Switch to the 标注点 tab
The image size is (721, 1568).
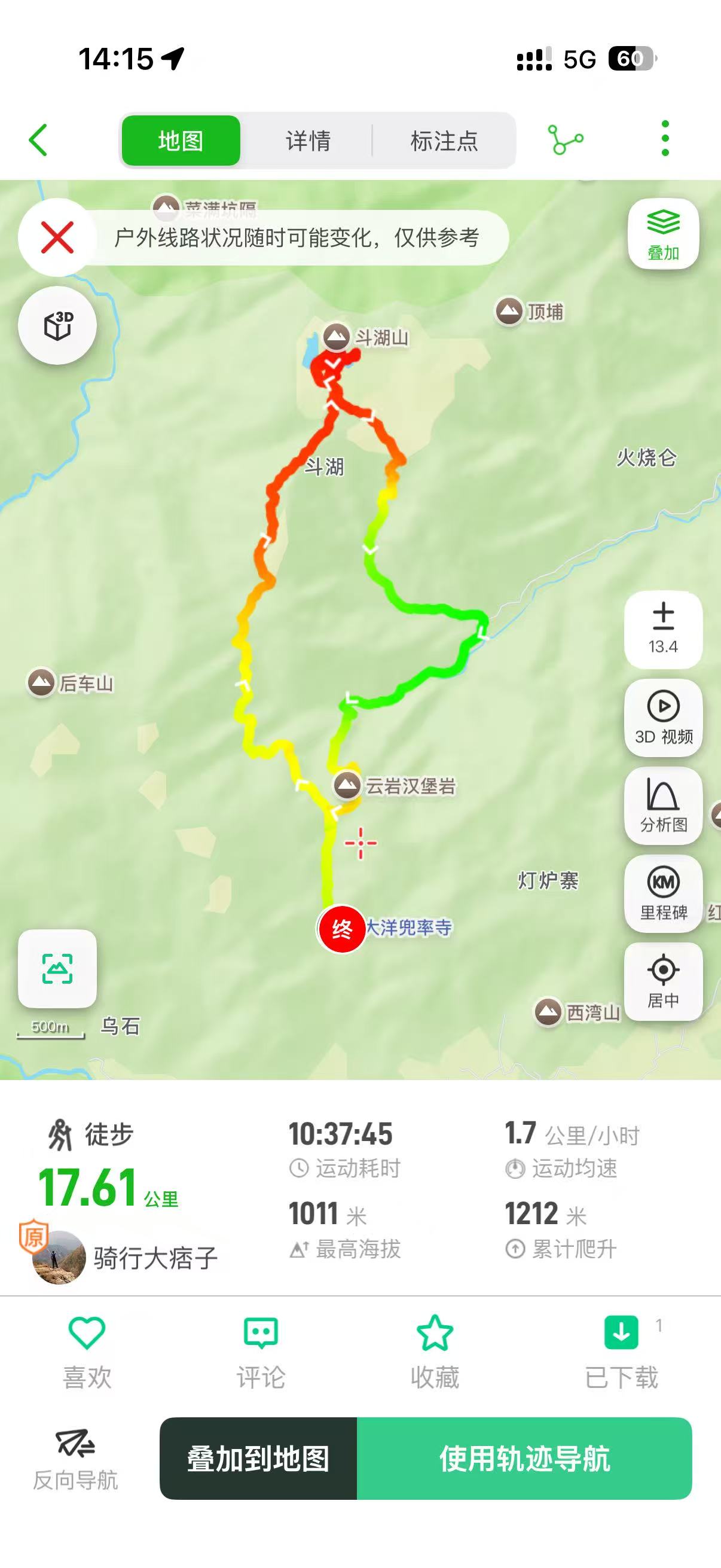pyautogui.click(x=444, y=141)
